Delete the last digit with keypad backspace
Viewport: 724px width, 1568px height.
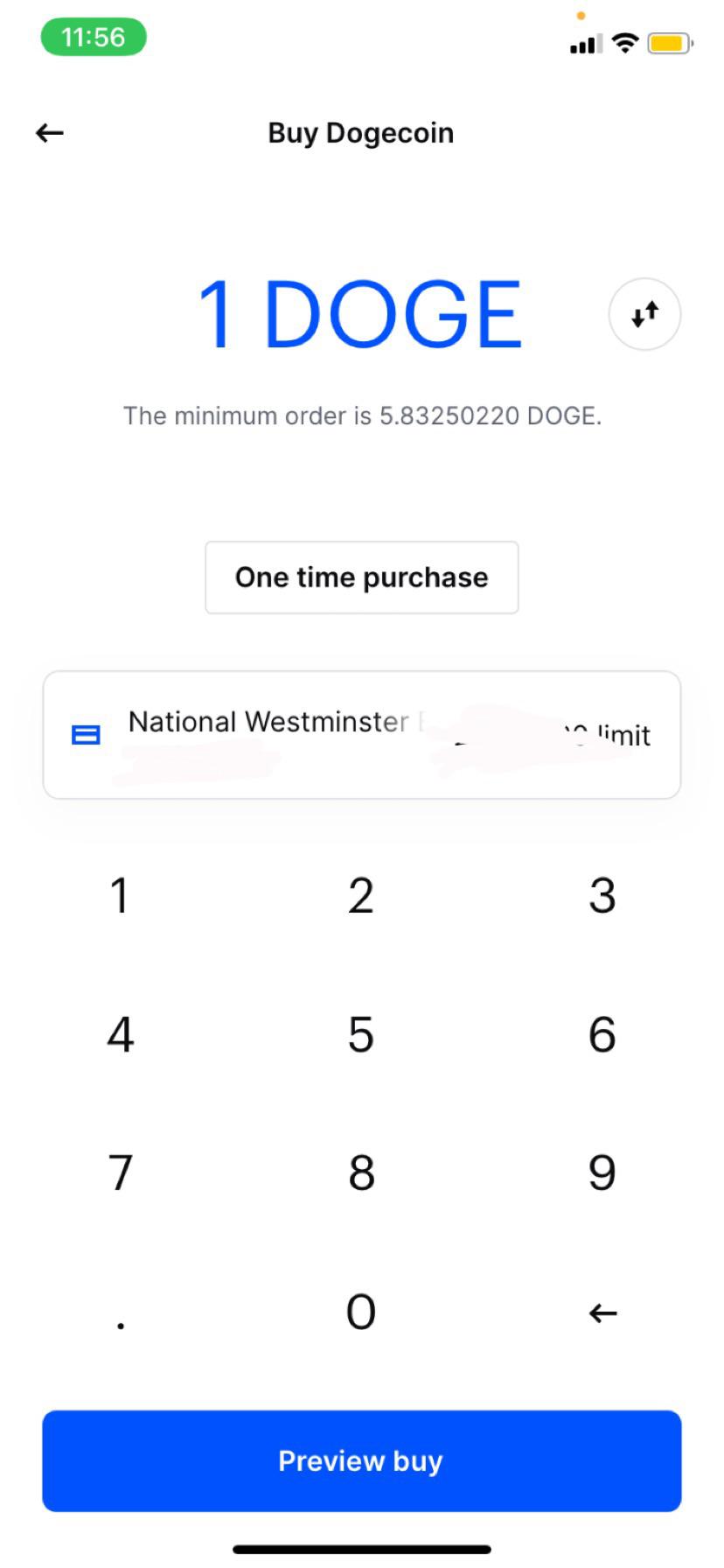pos(602,1312)
